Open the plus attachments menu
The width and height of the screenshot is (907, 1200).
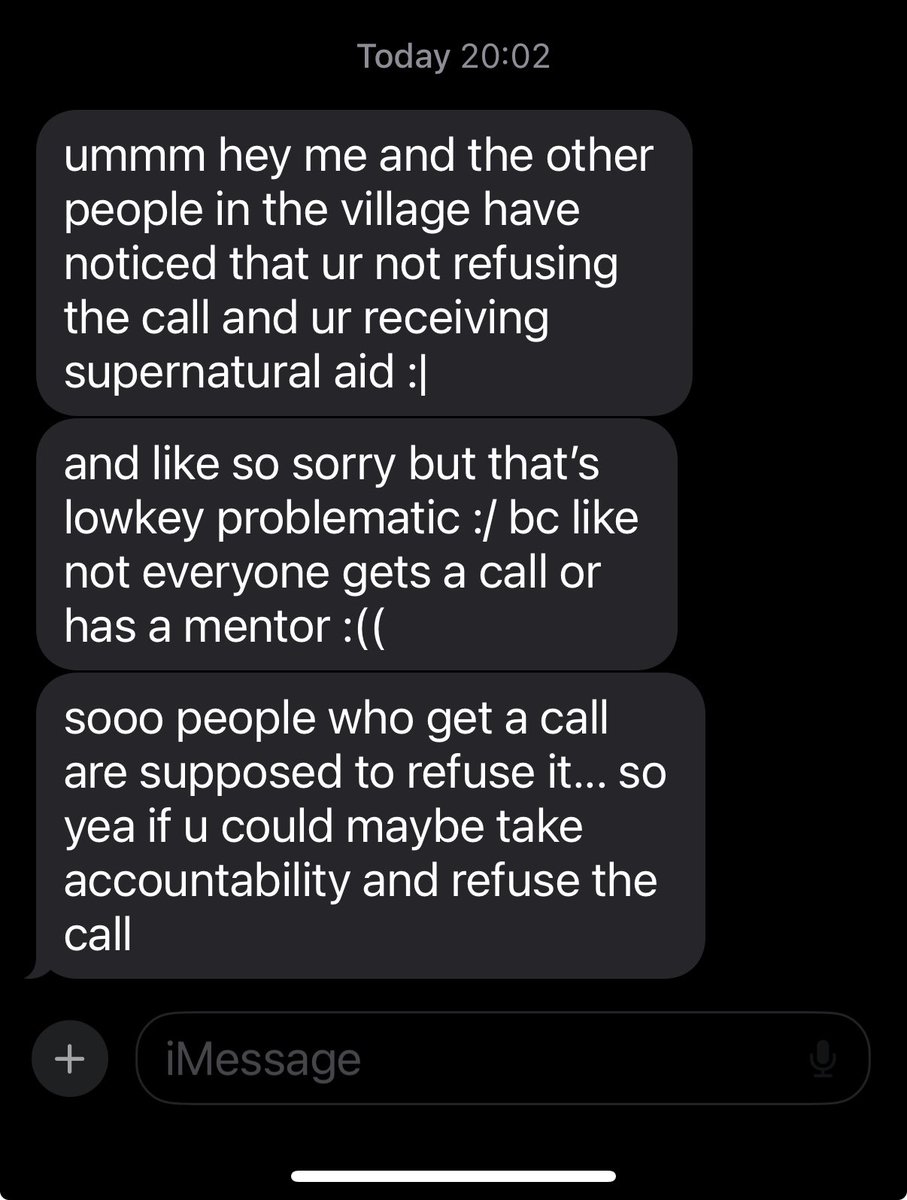coord(68,1059)
